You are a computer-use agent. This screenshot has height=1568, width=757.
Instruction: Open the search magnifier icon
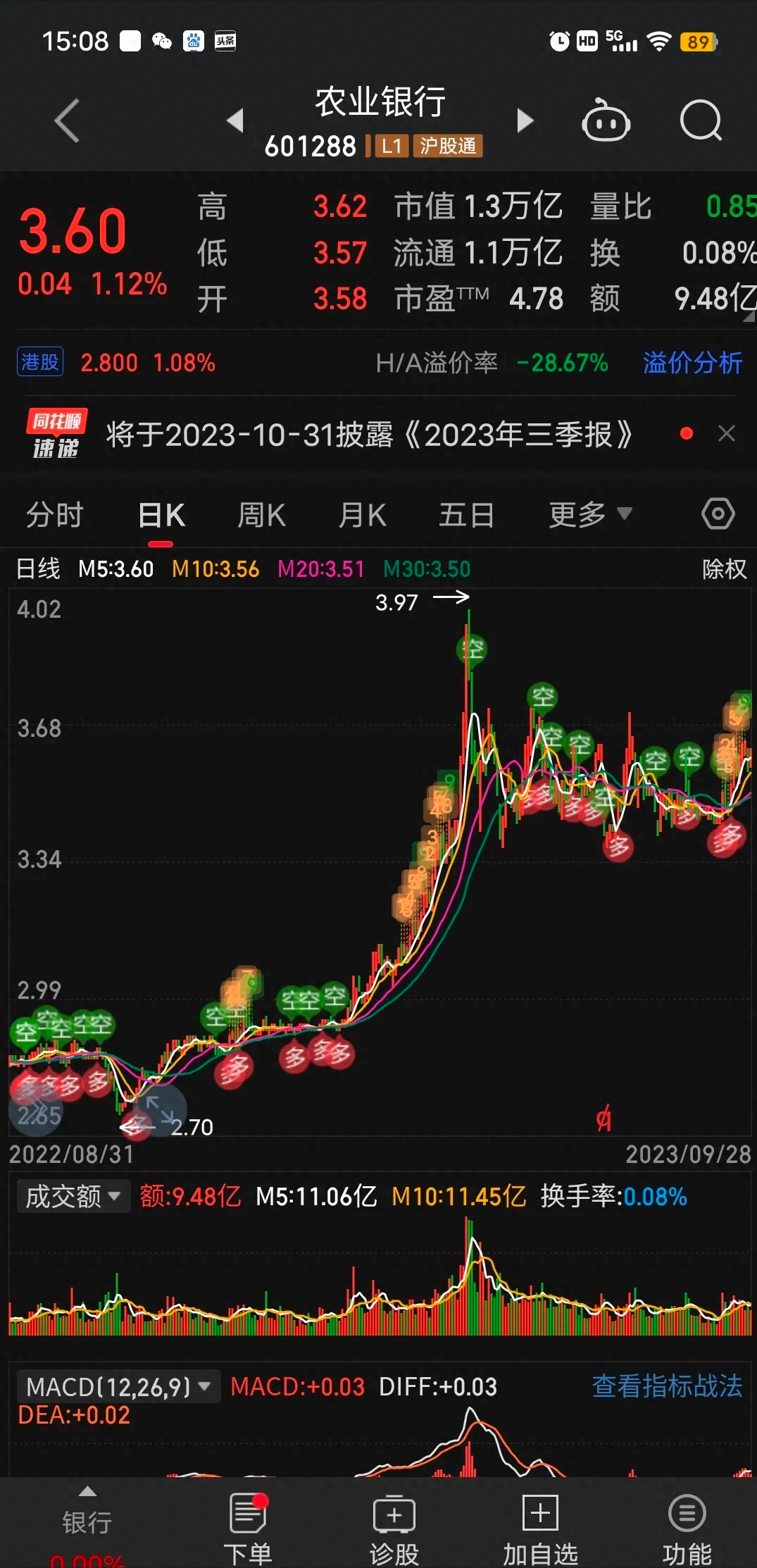click(x=701, y=120)
